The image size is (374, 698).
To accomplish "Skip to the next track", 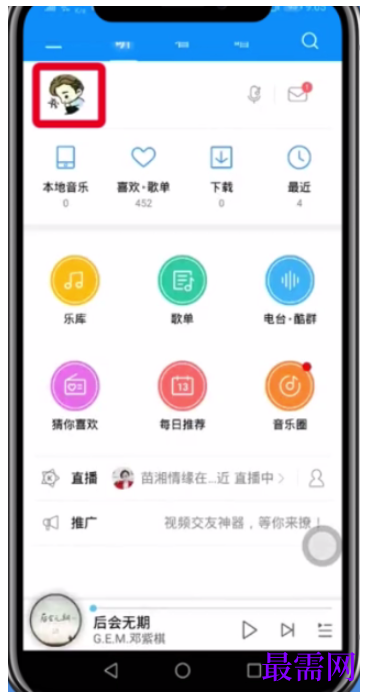I will pos(287,630).
